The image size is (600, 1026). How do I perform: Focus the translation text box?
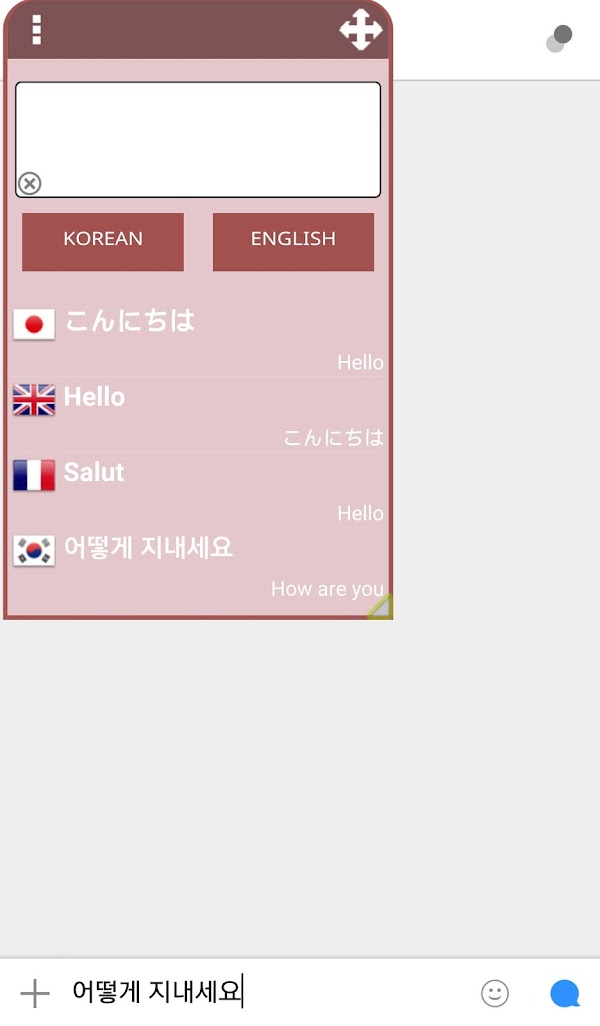[x=200, y=130]
